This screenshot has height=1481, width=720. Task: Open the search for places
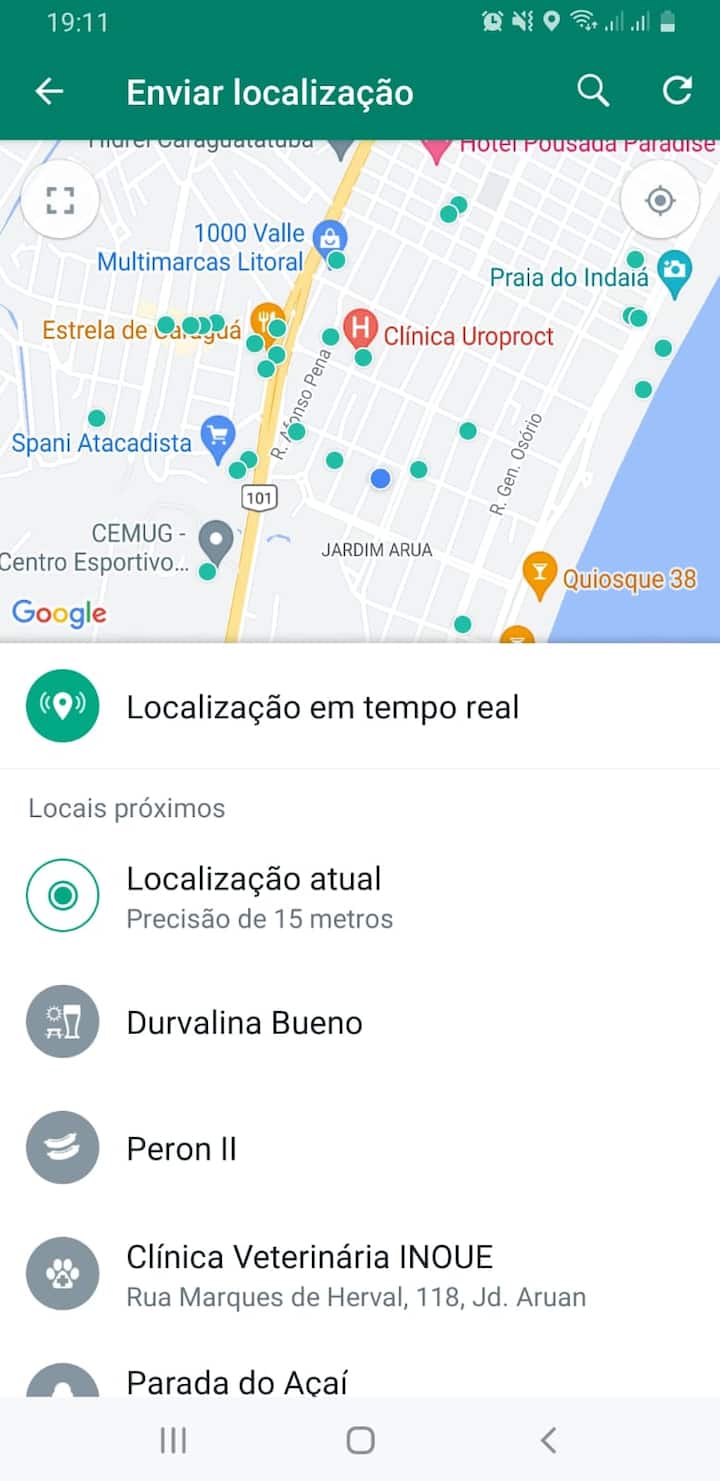coord(593,92)
